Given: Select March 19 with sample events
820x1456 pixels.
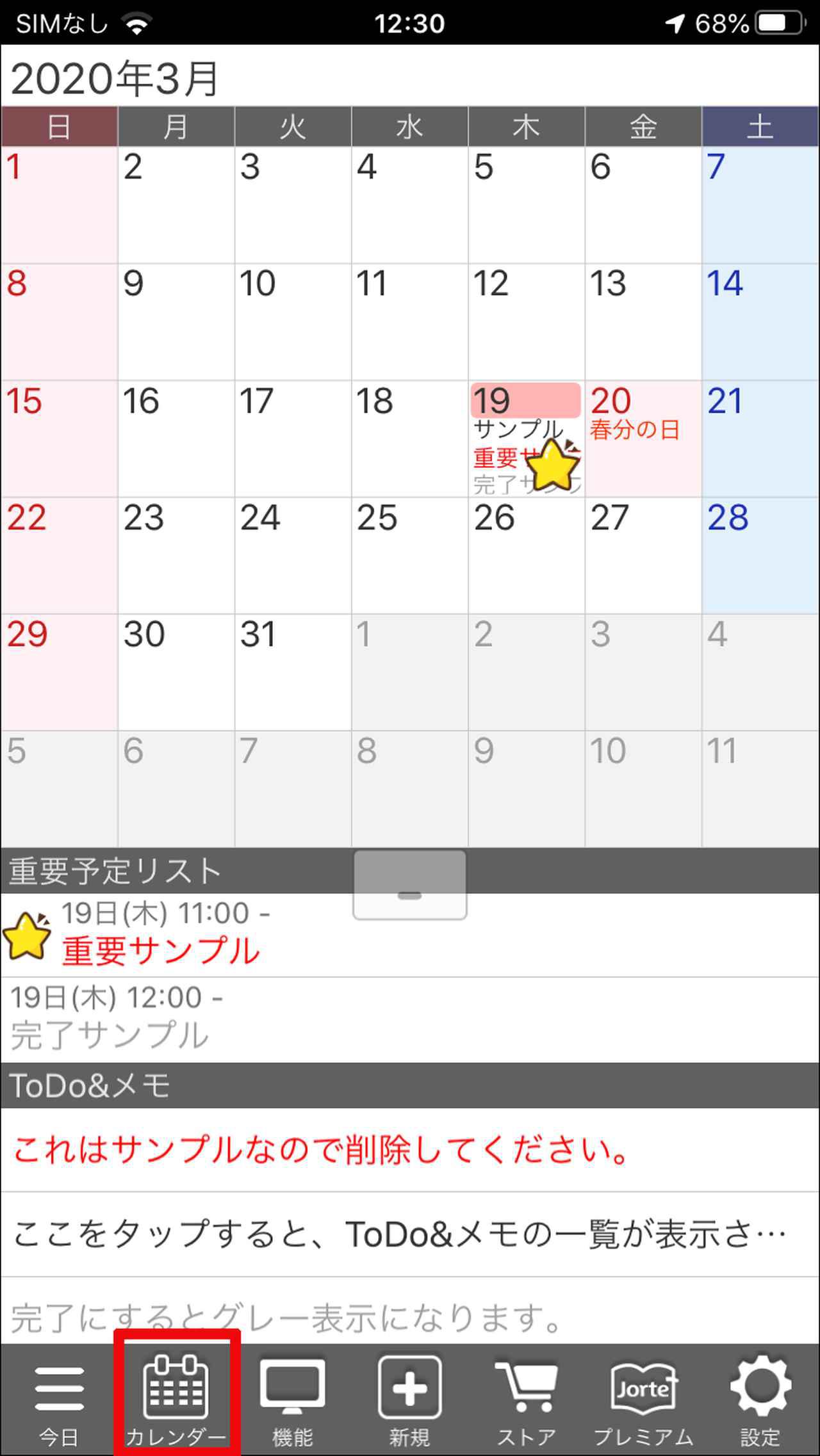Looking at the screenshot, I should pyautogui.click(x=526, y=439).
